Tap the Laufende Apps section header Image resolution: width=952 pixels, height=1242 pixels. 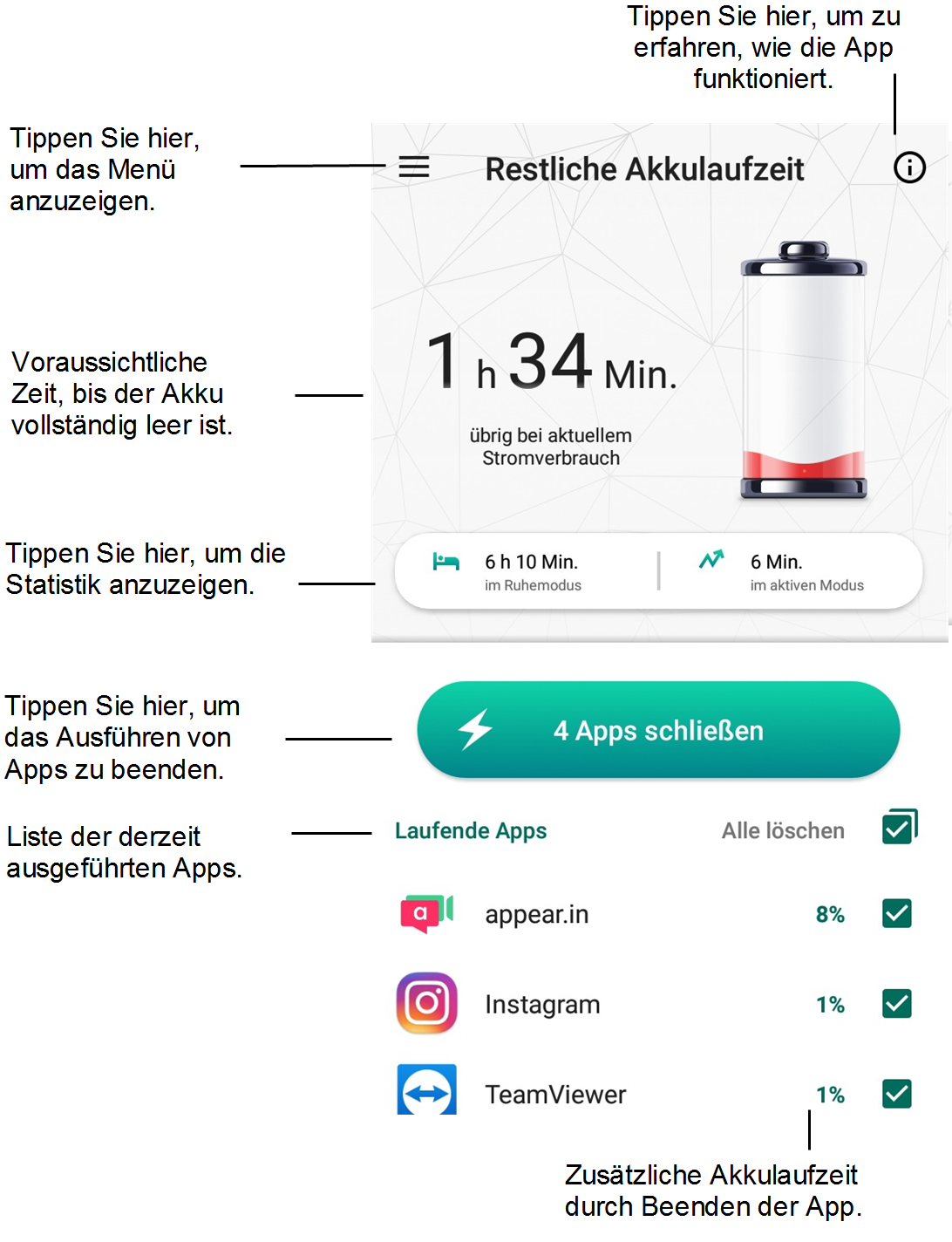[x=470, y=830]
